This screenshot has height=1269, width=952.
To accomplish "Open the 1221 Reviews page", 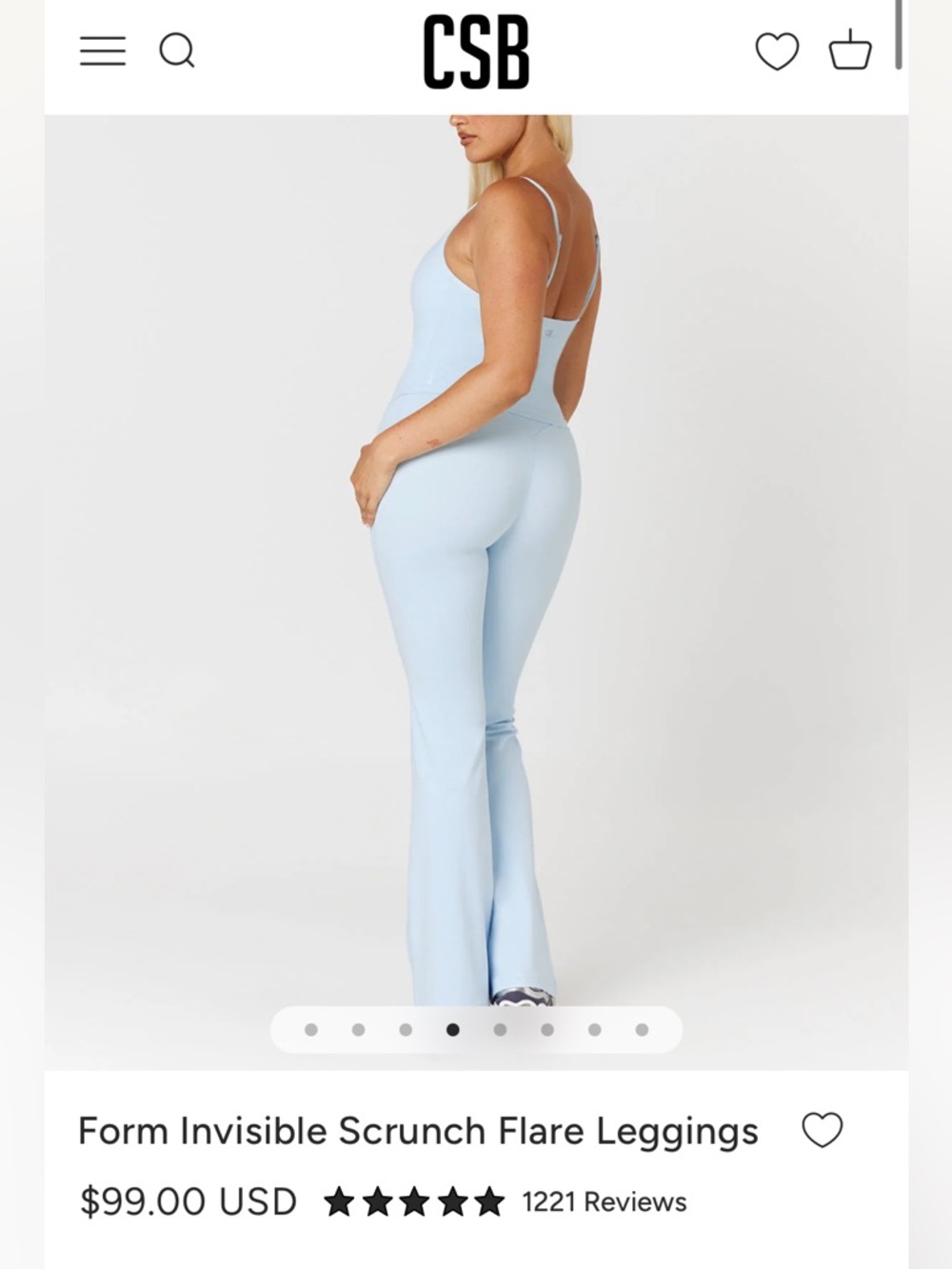I will (x=602, y=1201).
